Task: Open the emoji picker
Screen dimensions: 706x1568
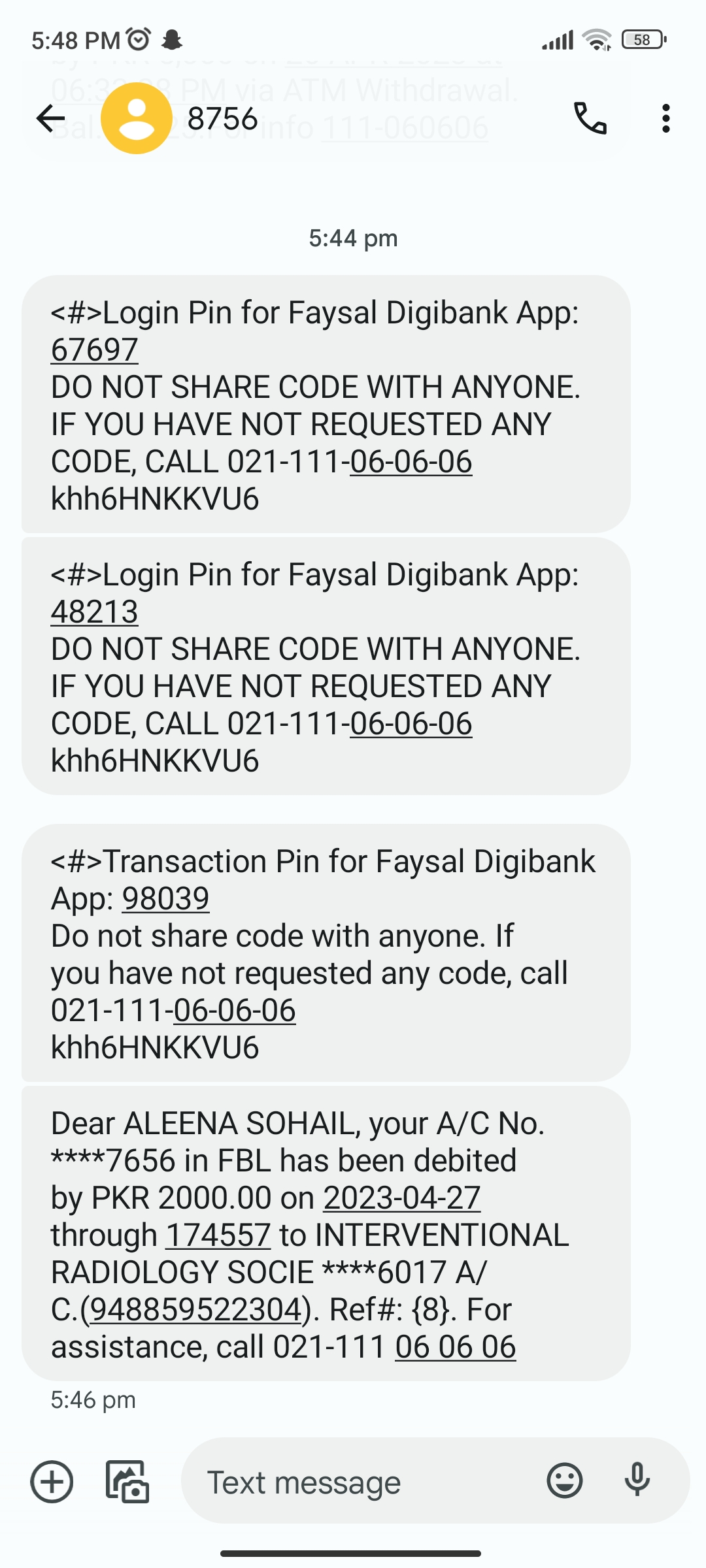Action: click(564, 1480)
